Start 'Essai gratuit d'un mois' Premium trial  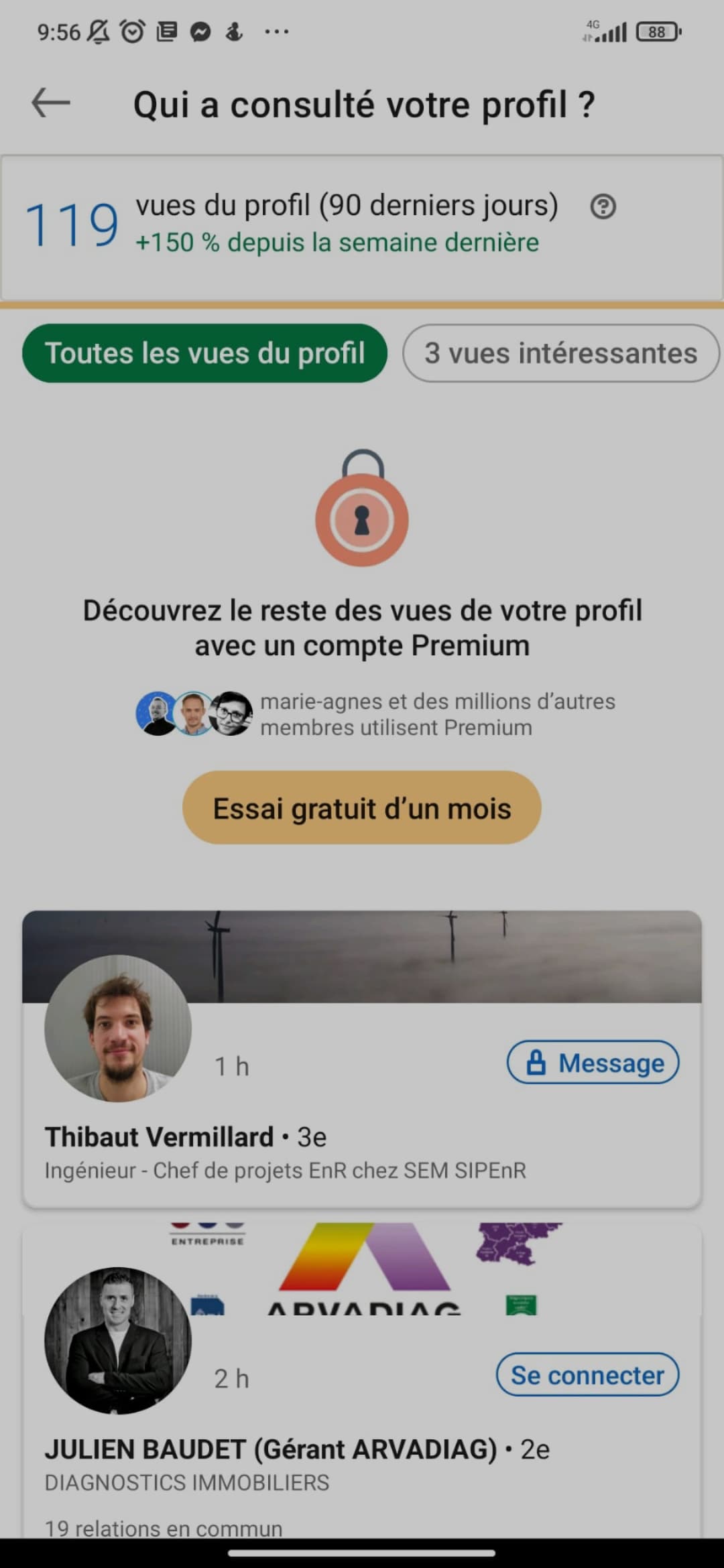point(361,807)
